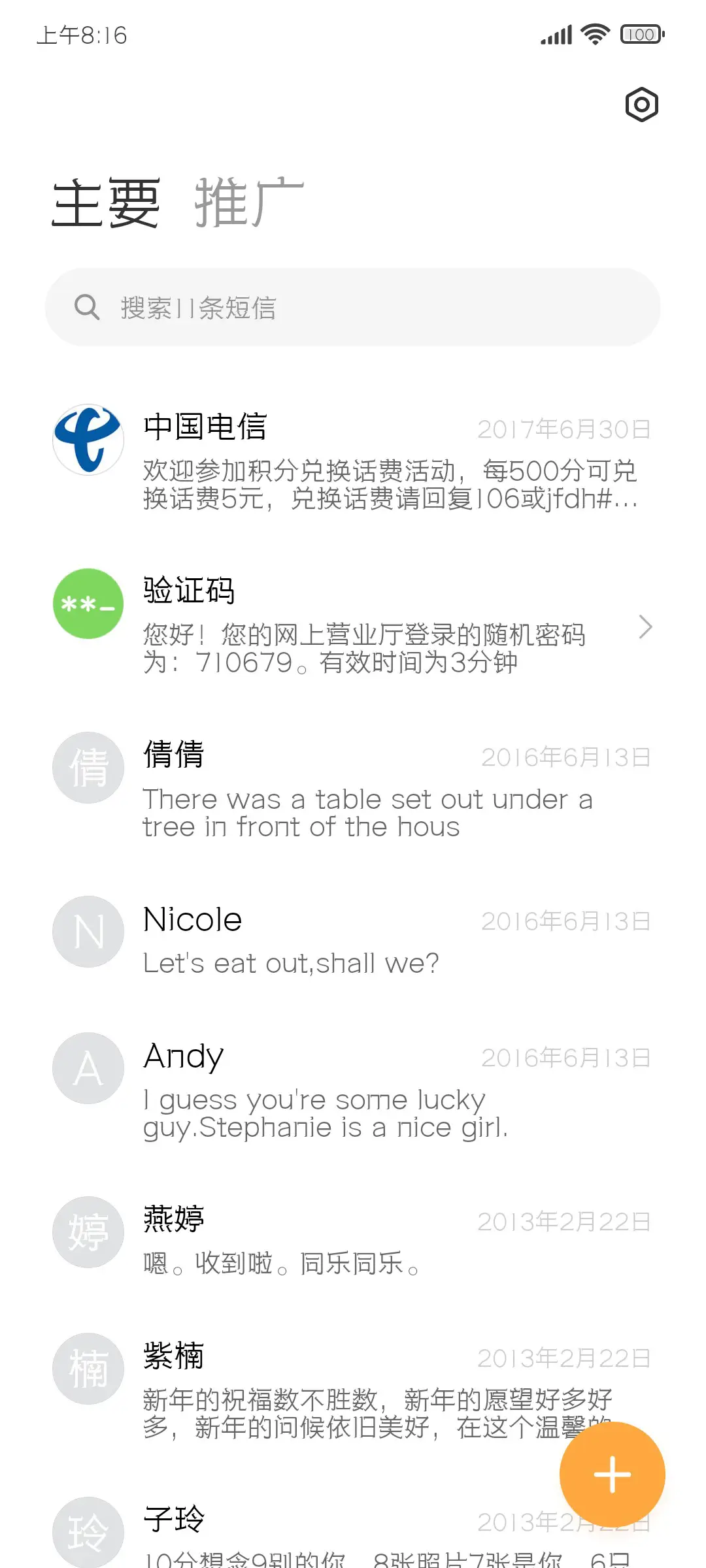Tap the search magnifier icon
706x1568 pixels.
click(87, 306)
